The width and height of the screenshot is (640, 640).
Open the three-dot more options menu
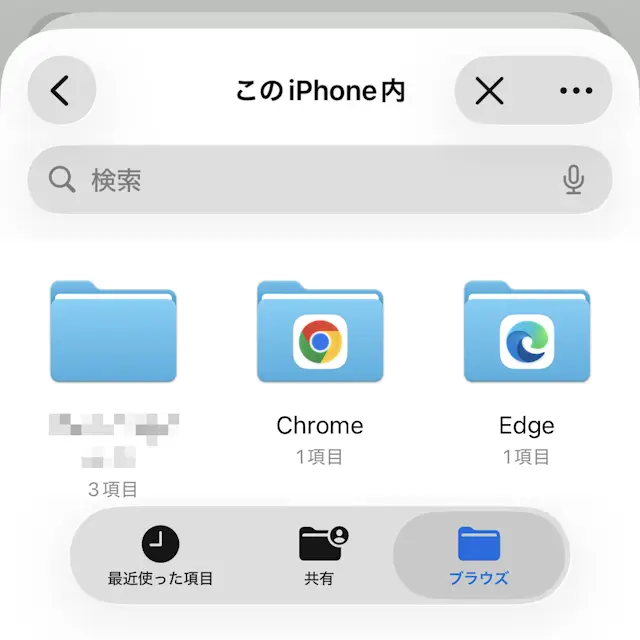(576, 91)
